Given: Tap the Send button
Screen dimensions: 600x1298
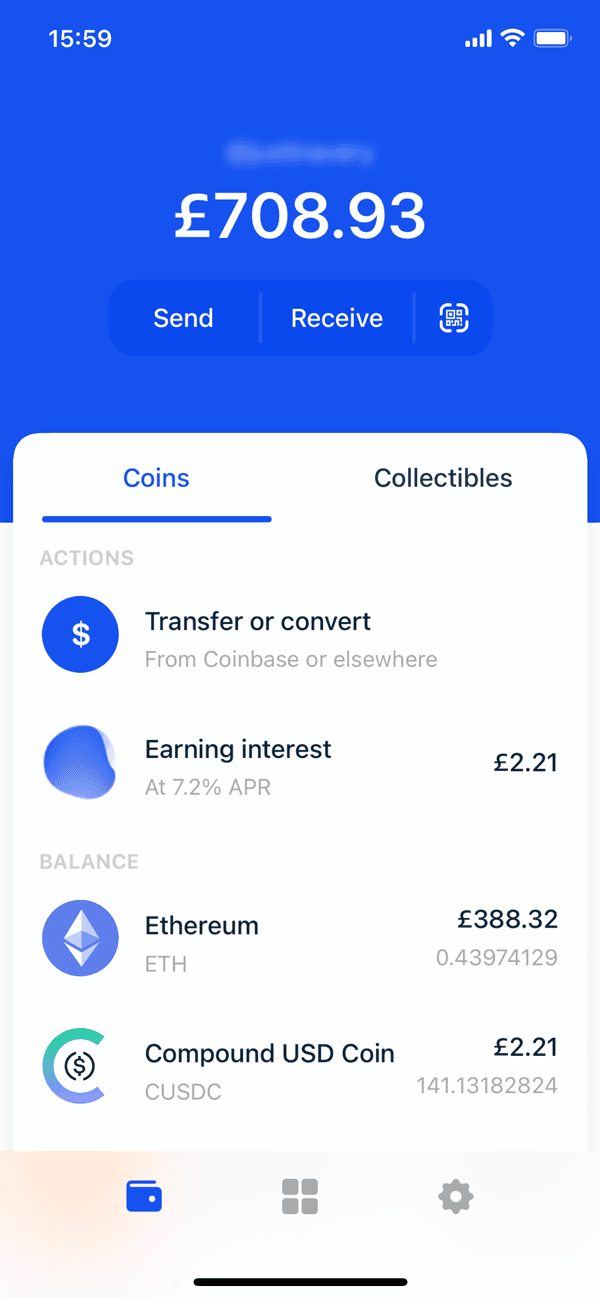Looking at the screenshot, I should (x=183, y=318).
